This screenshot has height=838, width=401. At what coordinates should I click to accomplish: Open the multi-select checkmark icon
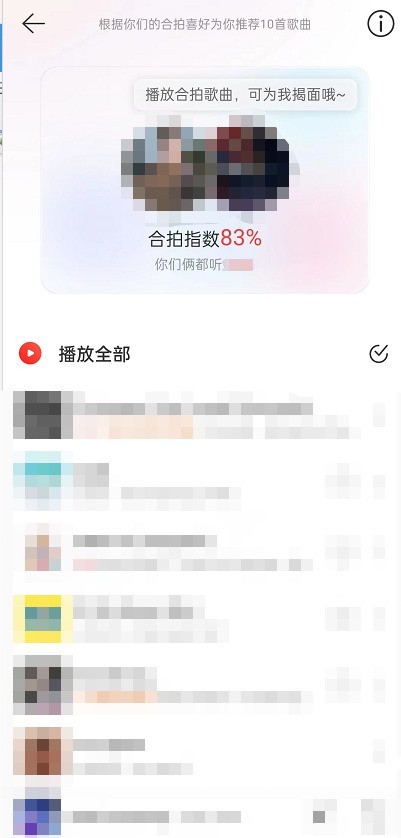click(379, 354)
